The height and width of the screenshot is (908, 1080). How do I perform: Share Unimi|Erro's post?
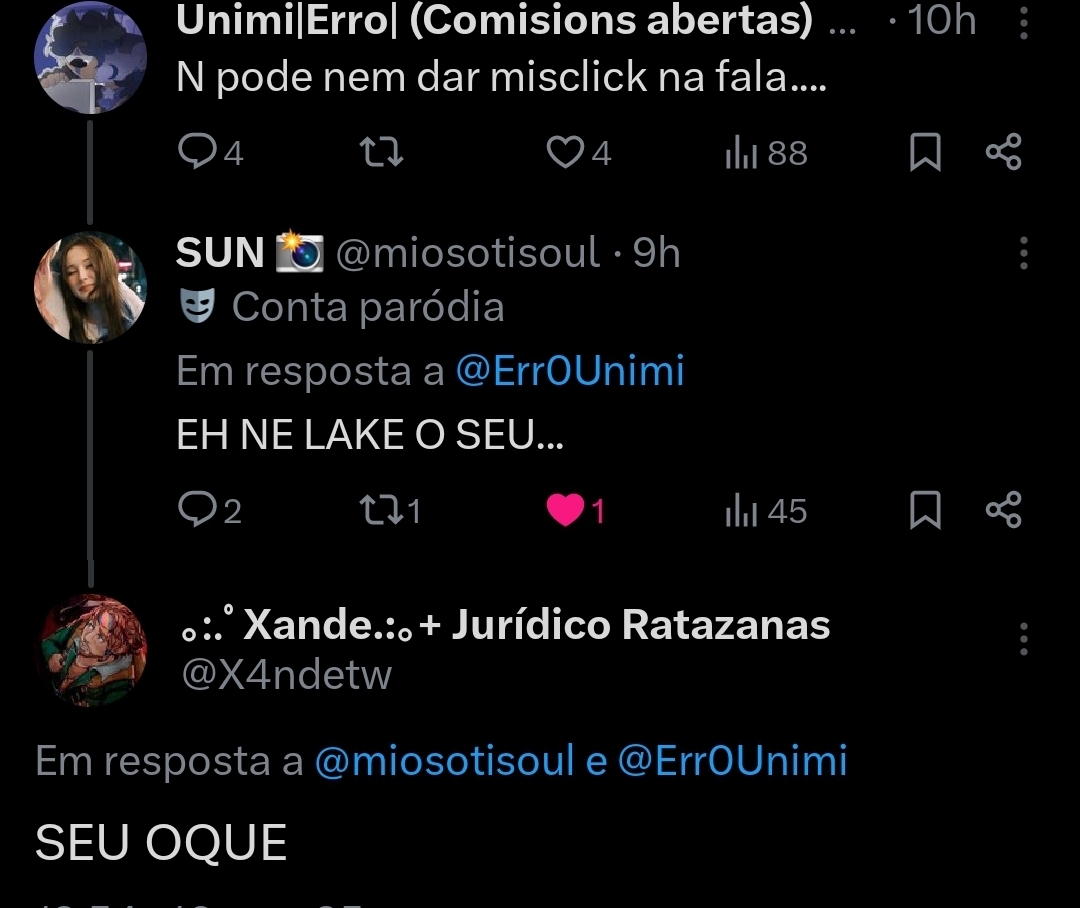1003,152
